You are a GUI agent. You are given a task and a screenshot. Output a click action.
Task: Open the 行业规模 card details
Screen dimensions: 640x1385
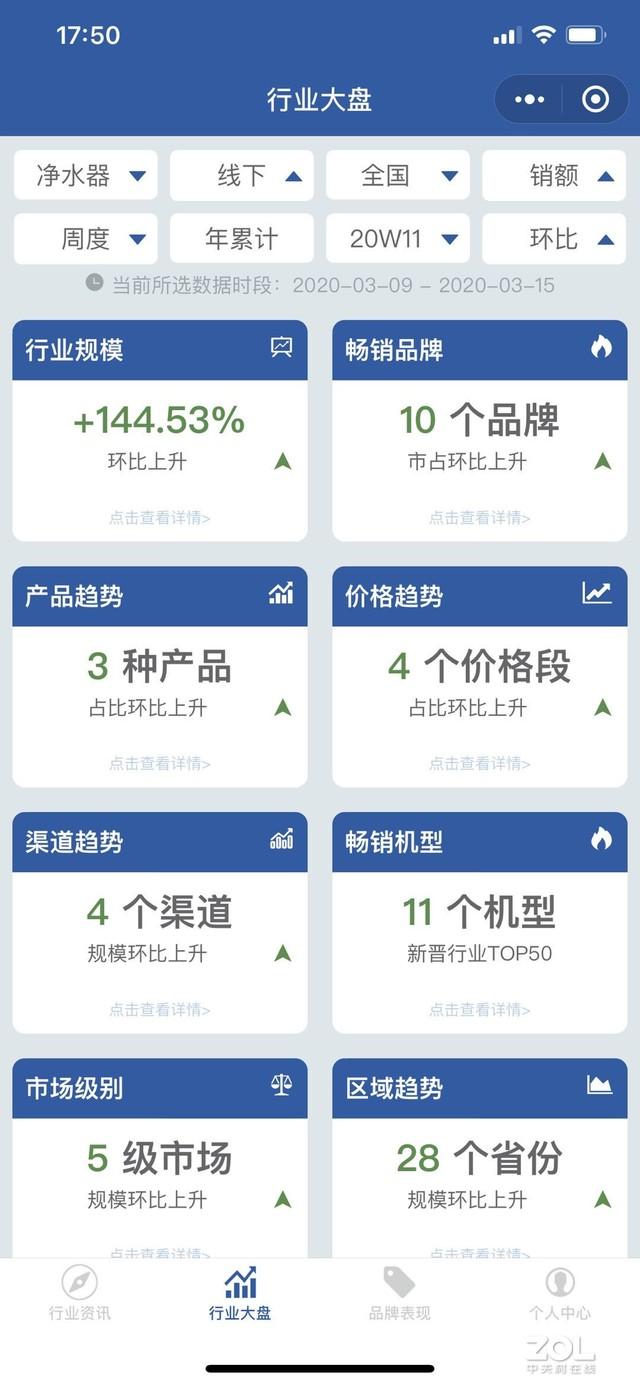(x=160, y=431)
